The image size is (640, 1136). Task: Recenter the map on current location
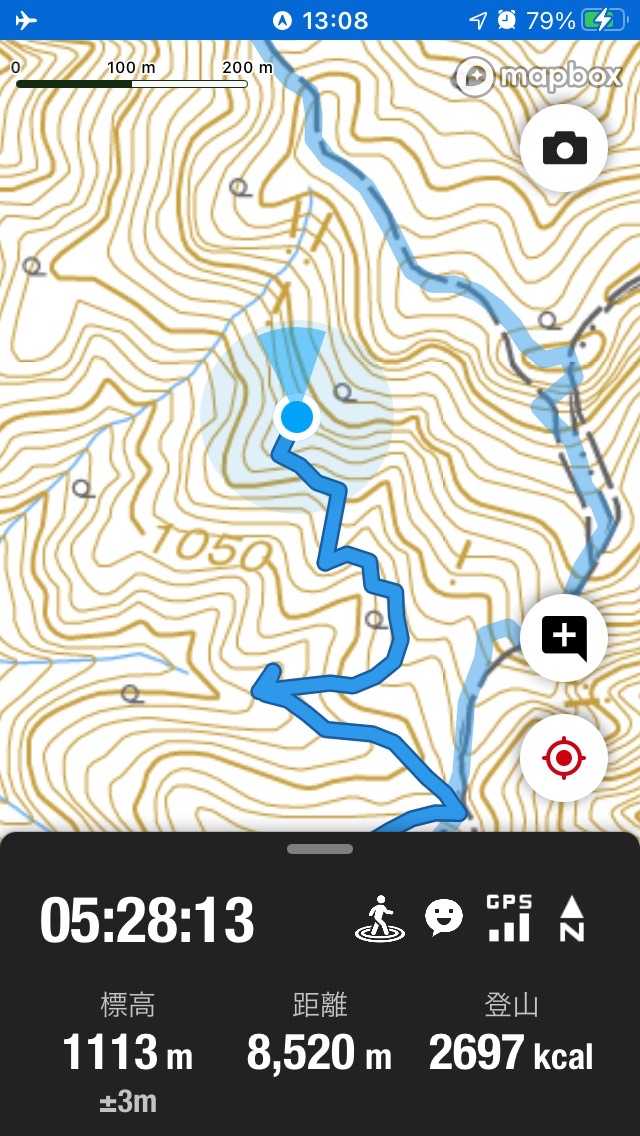tap(564, 758)
